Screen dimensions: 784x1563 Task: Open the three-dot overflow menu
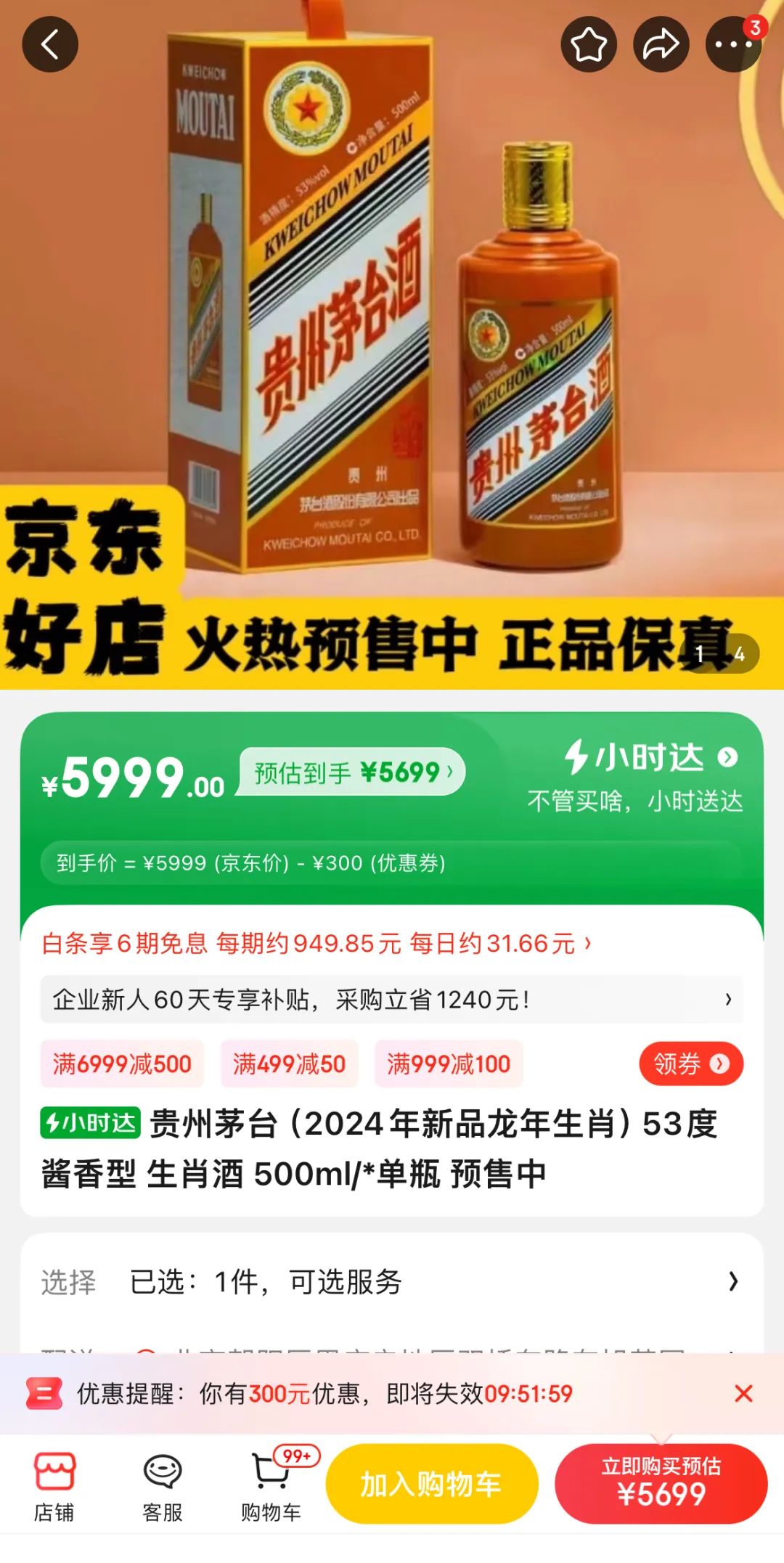[733, 45]
